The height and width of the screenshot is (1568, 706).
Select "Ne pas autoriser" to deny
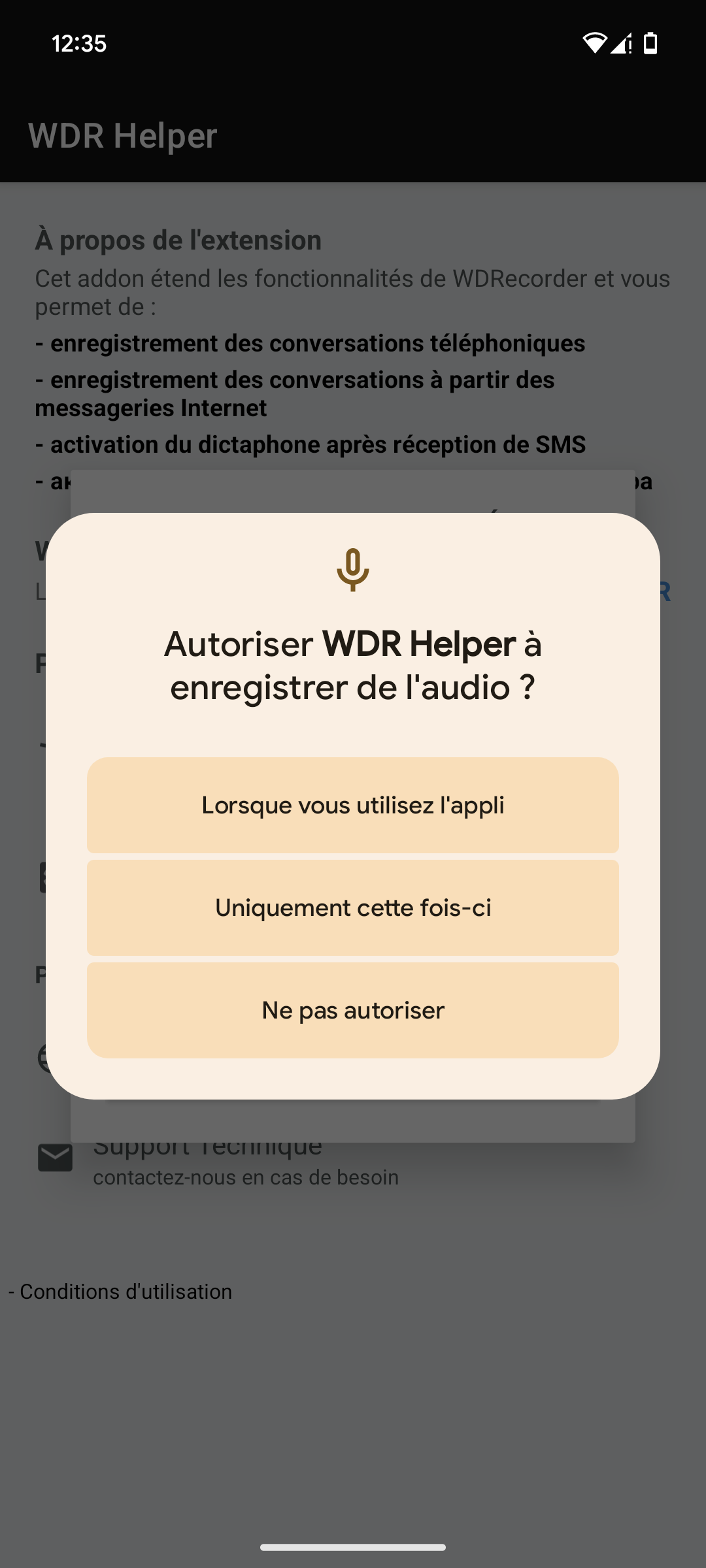[x=353, y=1010]
